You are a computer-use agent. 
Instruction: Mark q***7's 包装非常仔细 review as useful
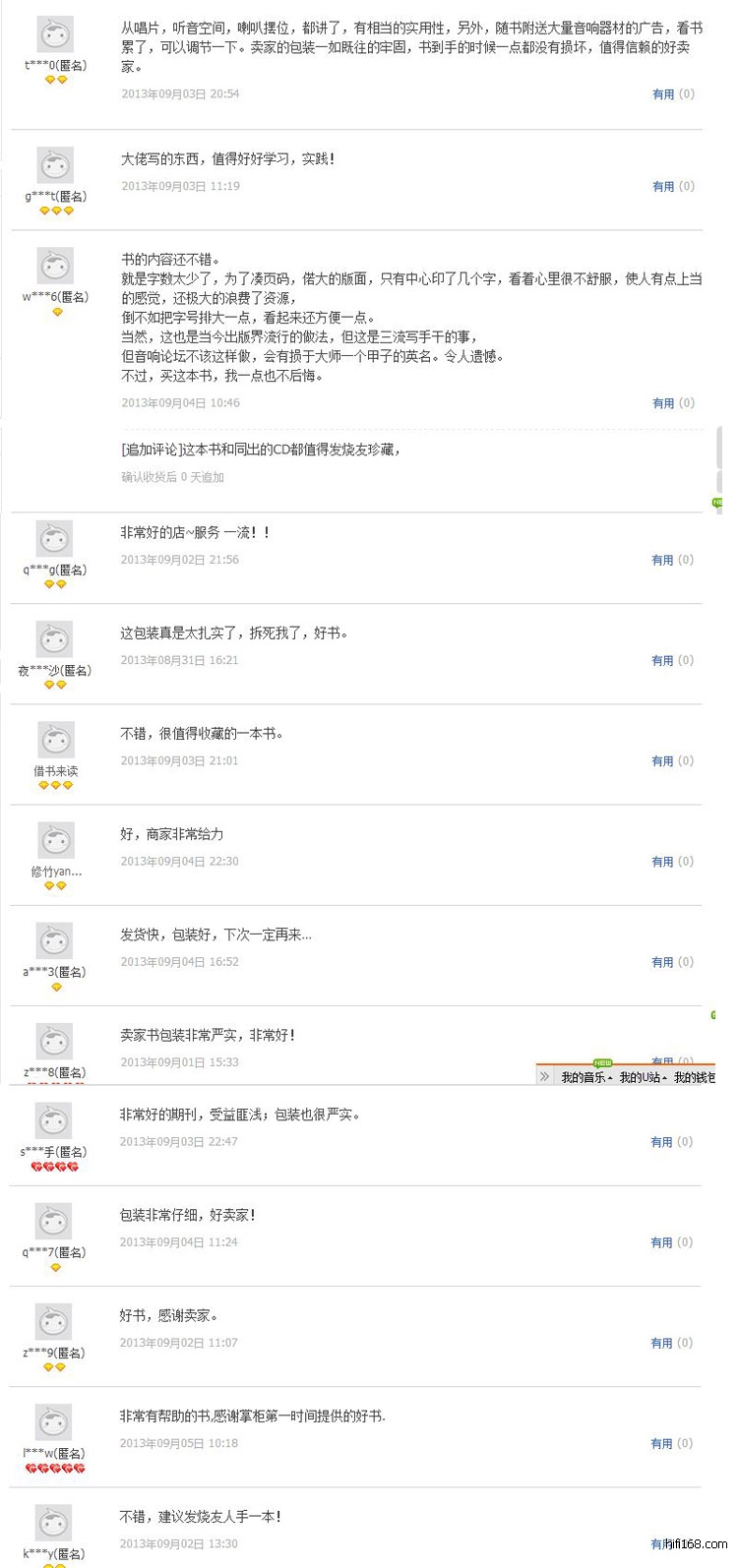click(661, 1242)
